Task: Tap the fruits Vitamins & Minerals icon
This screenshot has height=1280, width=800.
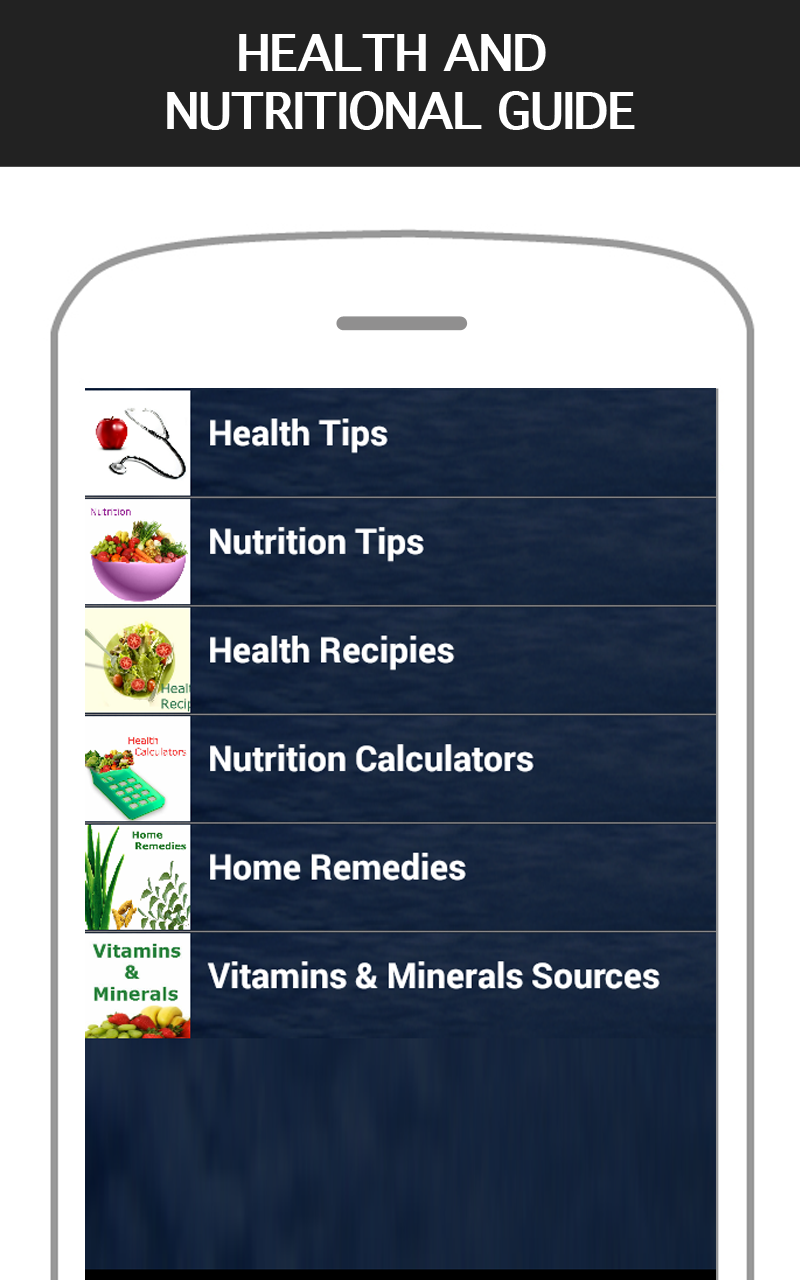Action: tap(136, 985)
